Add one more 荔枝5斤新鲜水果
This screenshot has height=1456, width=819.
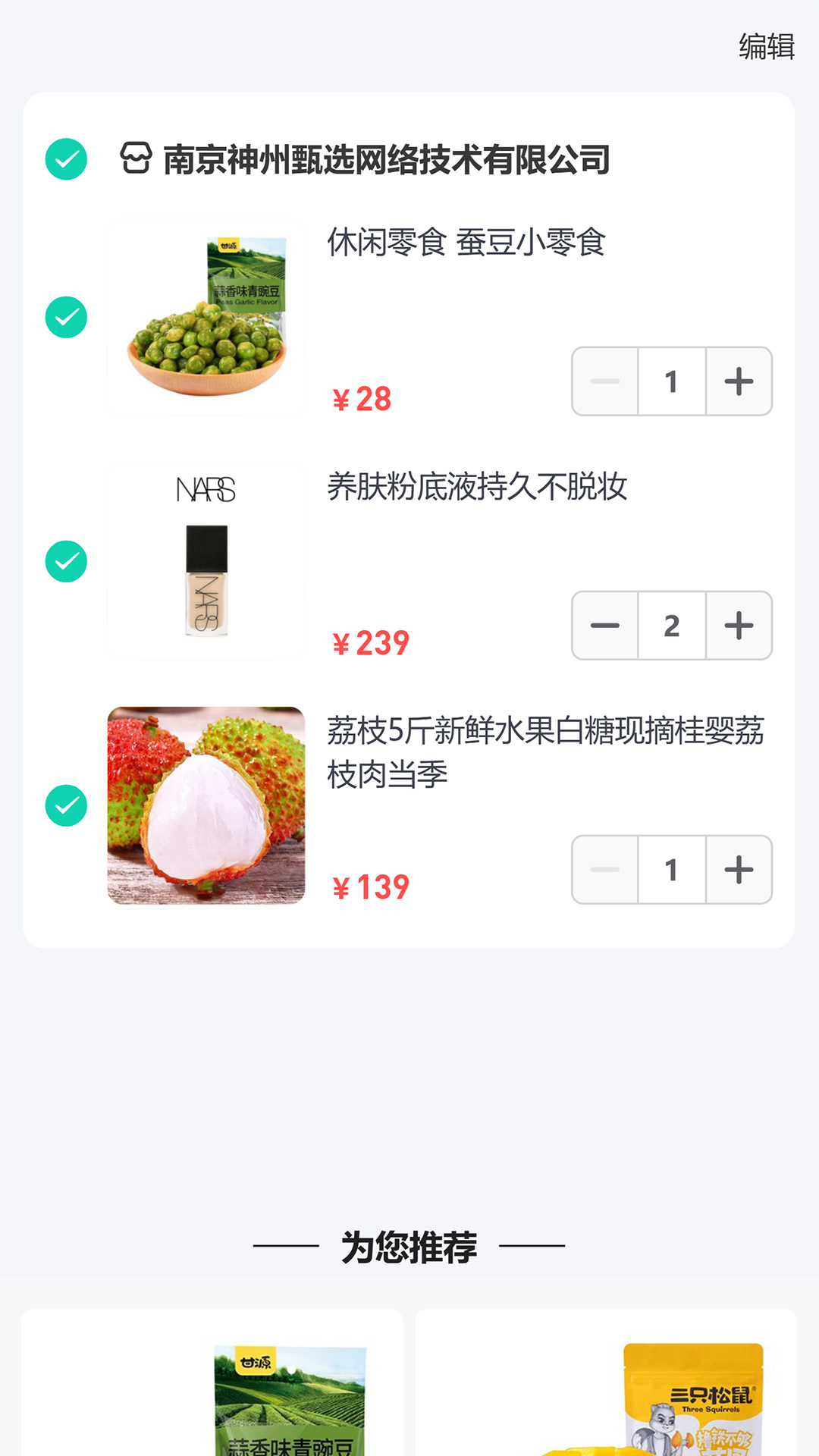739,870
